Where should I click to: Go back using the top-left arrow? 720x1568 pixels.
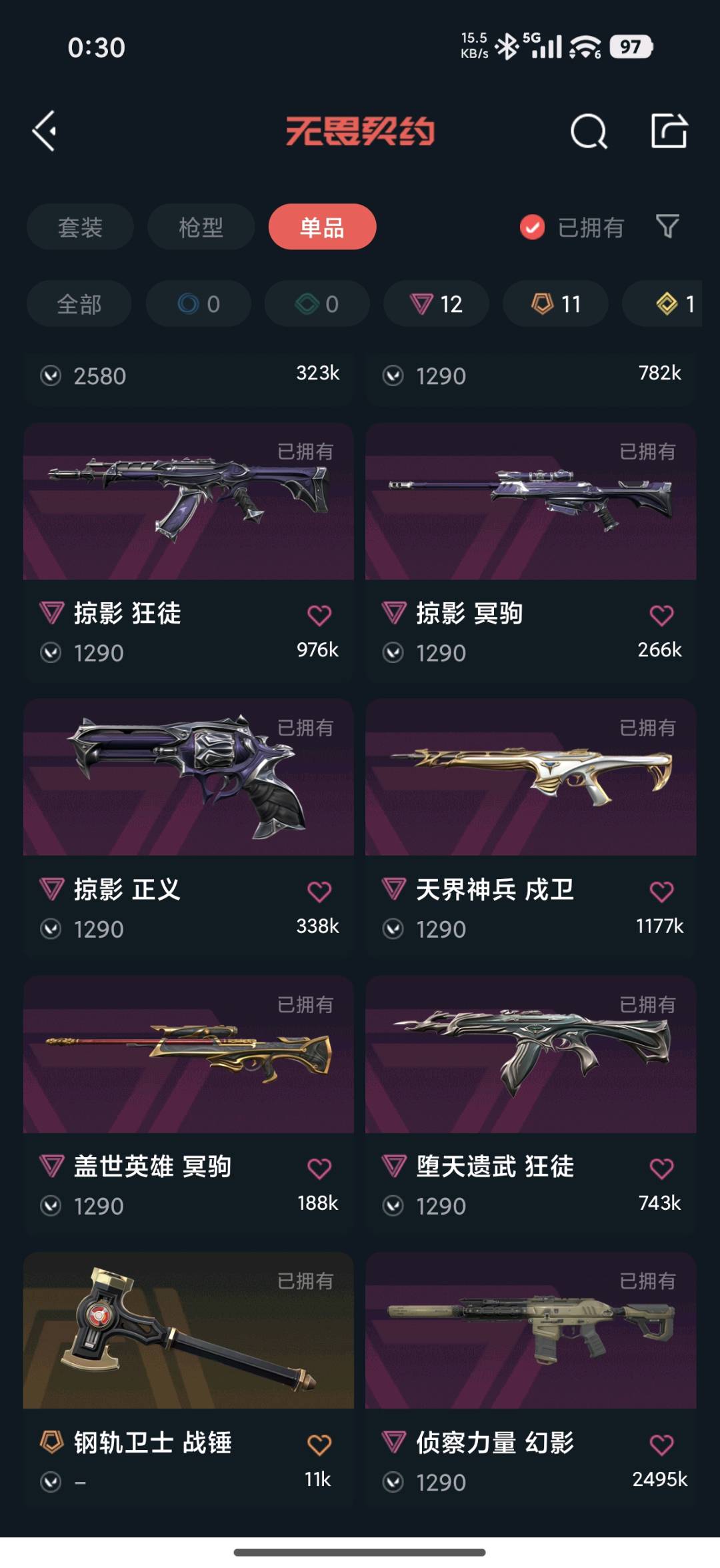(x=45, y=131)
